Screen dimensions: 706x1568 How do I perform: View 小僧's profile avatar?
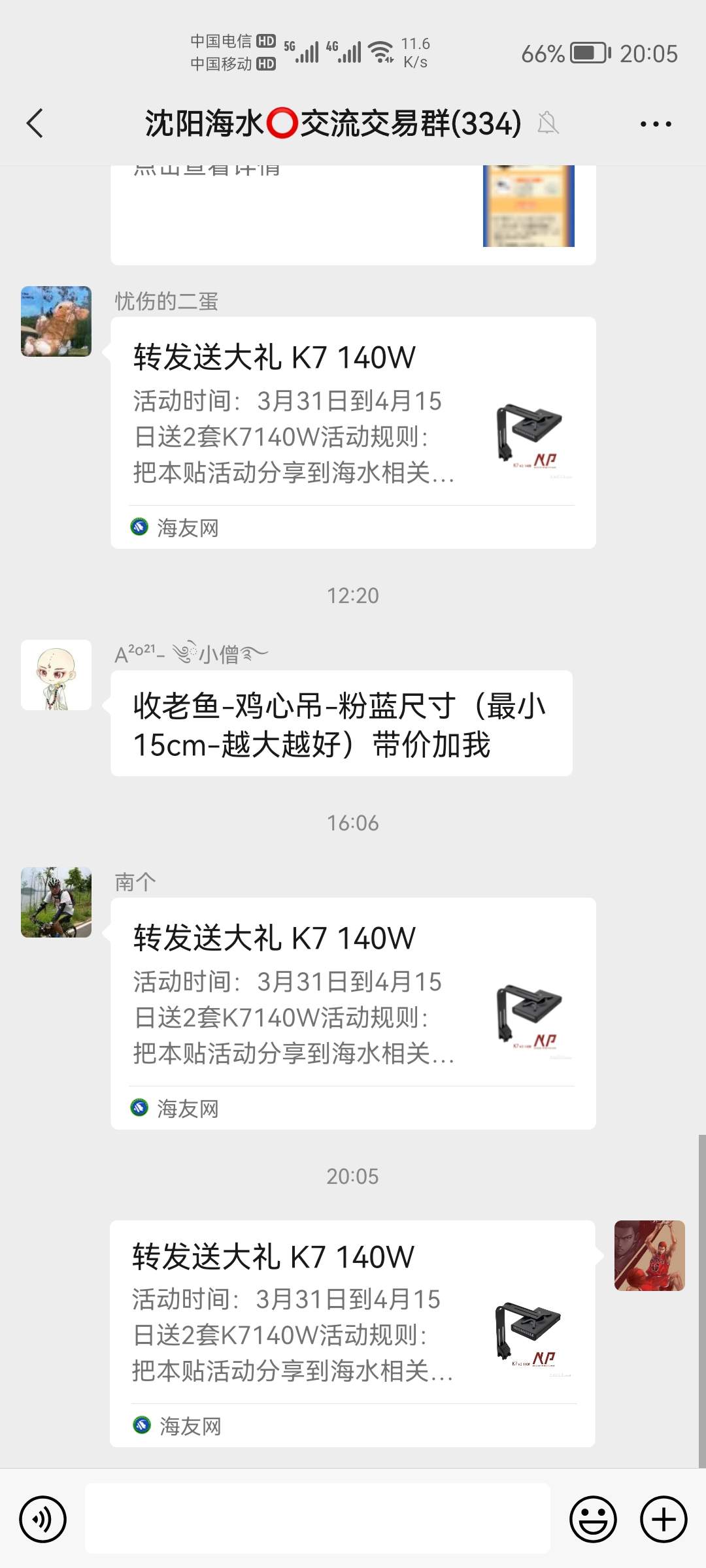pyautogui.click(x=56, y=675)
